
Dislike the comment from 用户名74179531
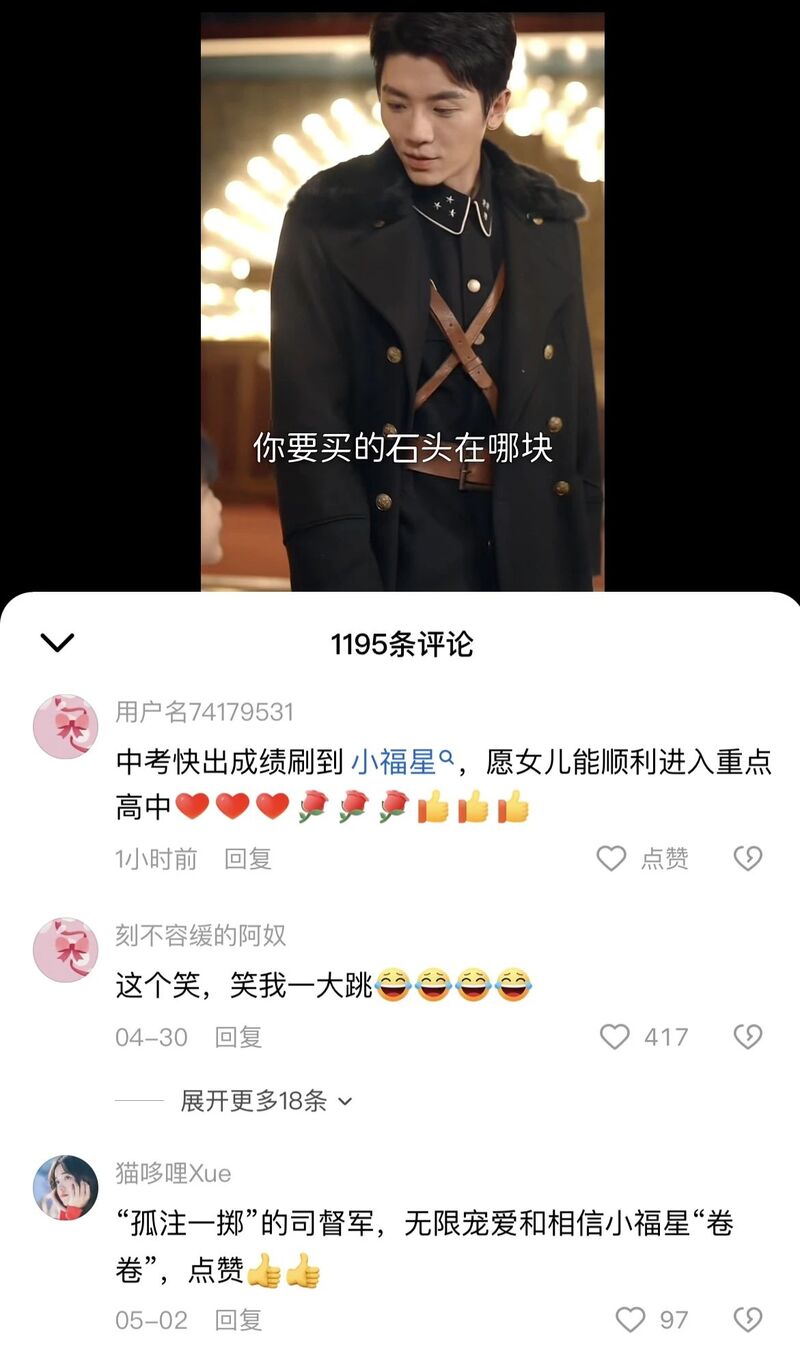pos(748,858)
